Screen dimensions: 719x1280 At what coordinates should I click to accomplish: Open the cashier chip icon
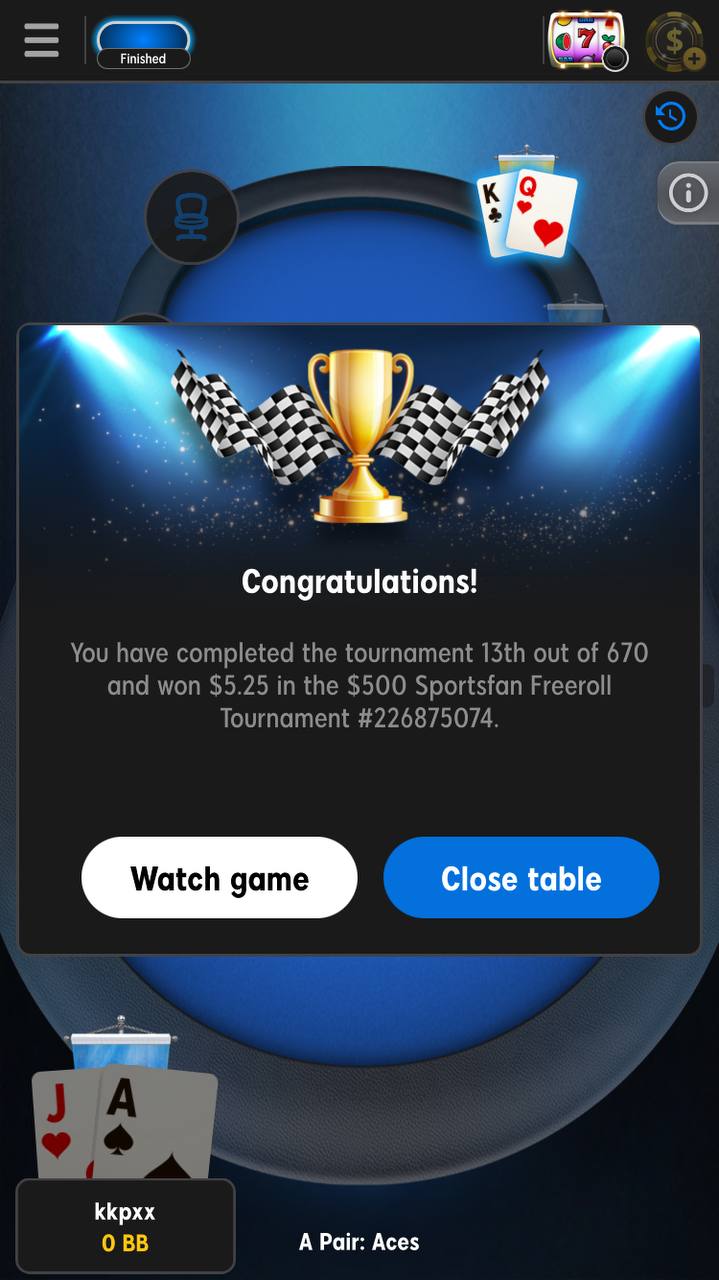coord(675,41)
